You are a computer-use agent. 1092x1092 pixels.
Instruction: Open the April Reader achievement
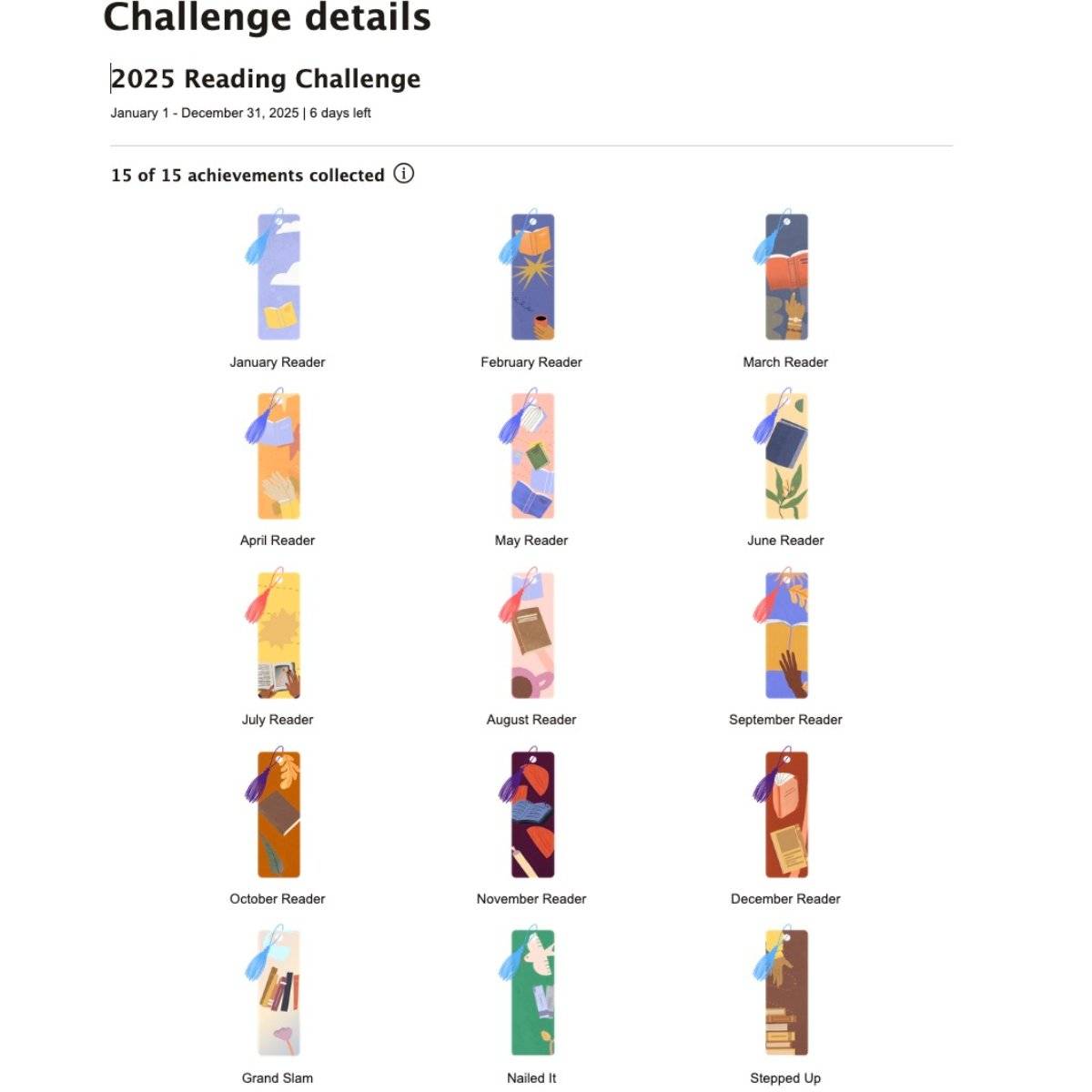[x=278, y=455]
